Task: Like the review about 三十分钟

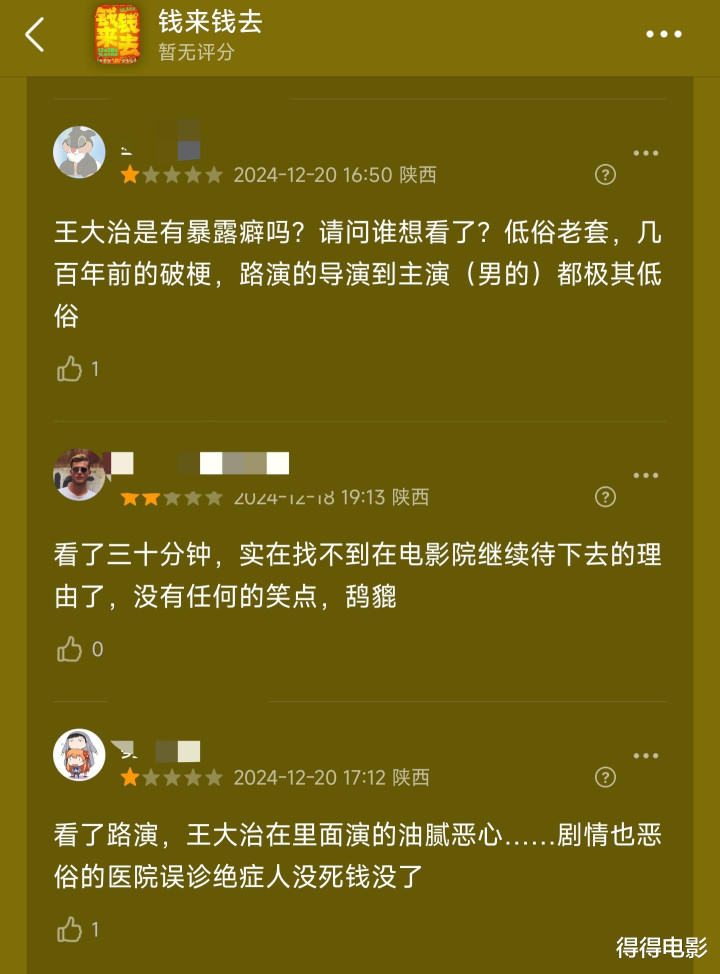Action: [70, 650]
